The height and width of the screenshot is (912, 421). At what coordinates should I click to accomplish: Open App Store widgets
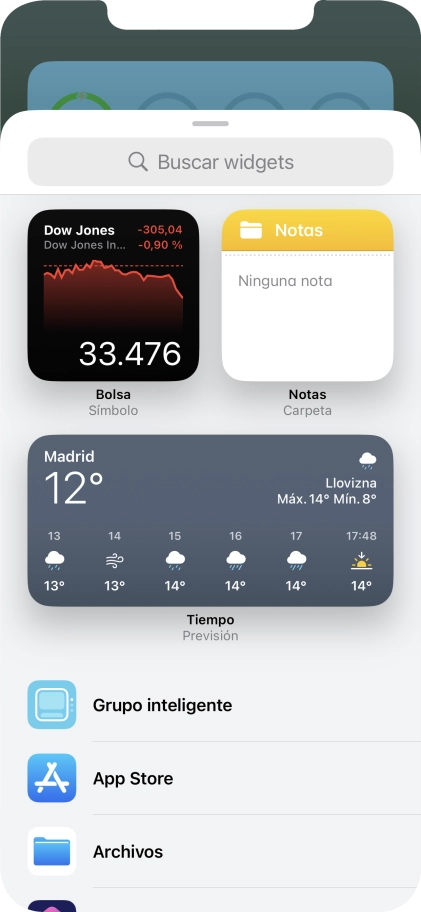210,778
